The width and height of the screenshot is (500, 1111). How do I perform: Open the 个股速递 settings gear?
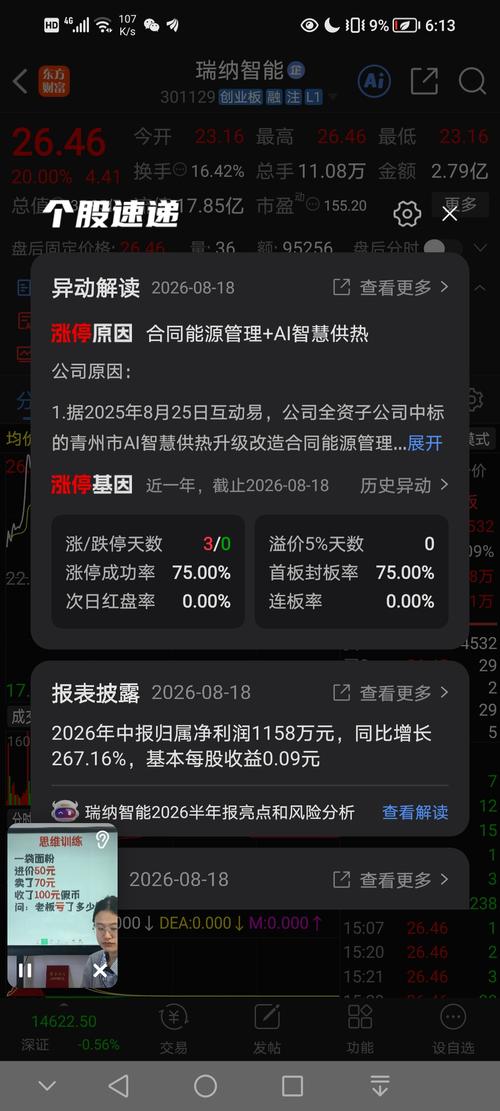pyautogui.click(x=407, y=213)
